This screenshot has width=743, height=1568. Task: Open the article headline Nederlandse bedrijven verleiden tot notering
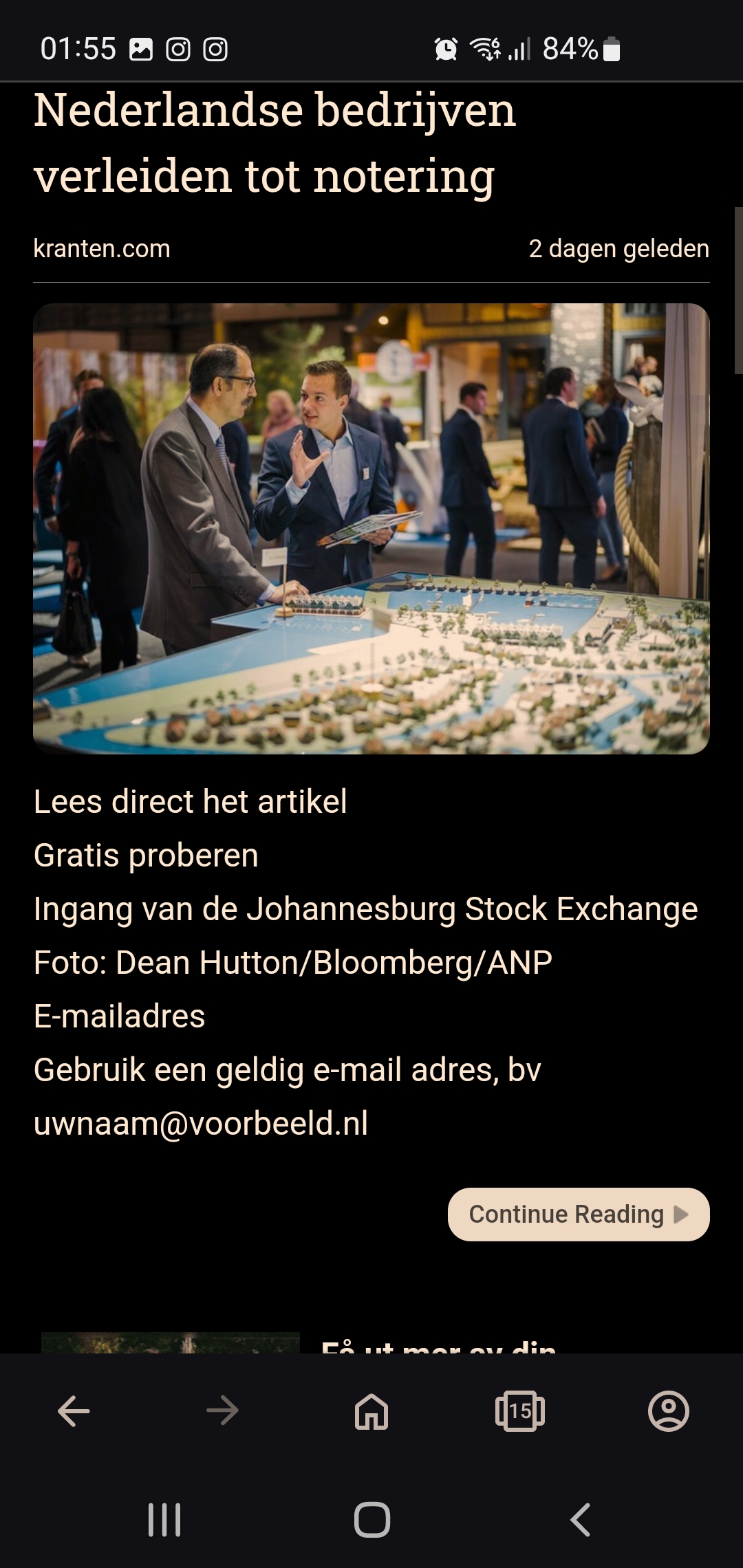(274, 142)
